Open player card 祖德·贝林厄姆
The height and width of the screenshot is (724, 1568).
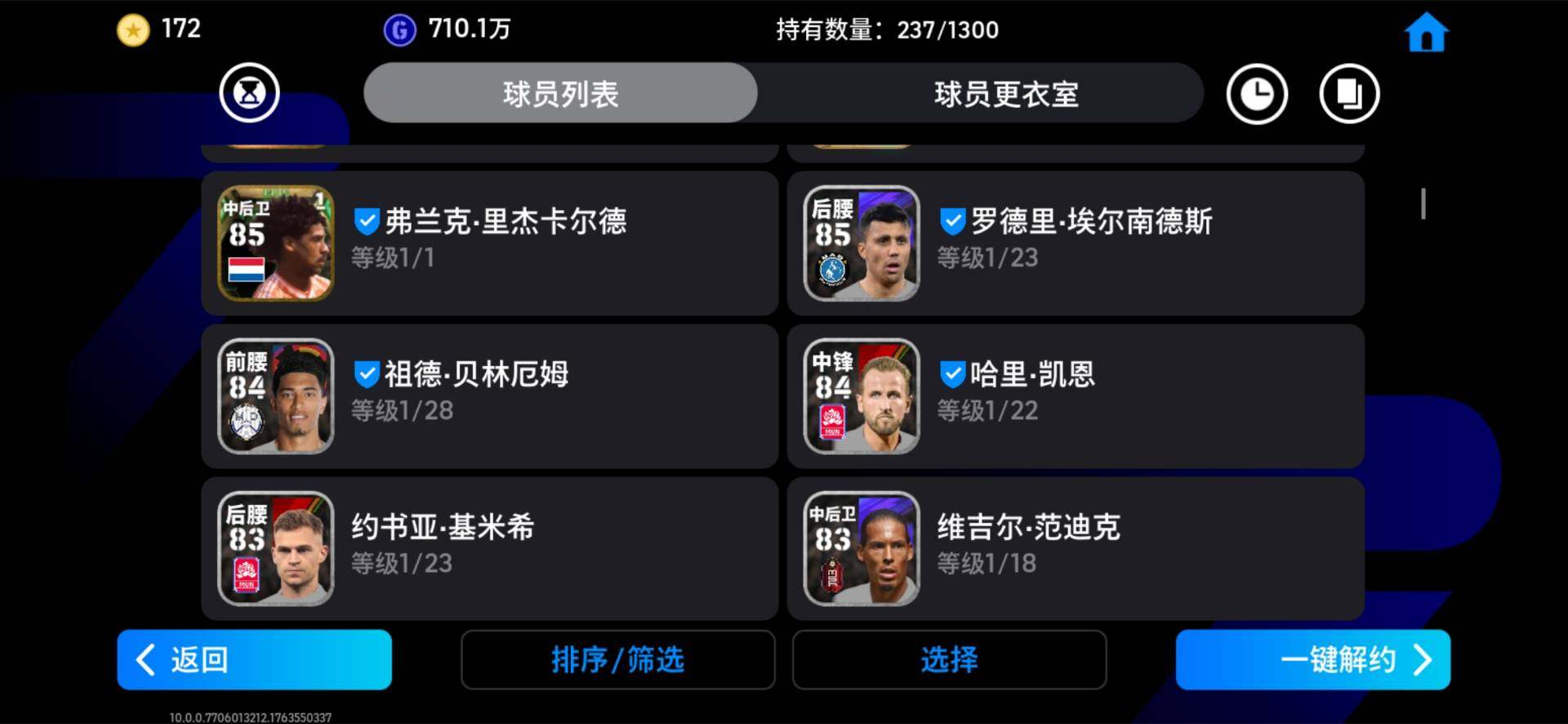[489, 396]
